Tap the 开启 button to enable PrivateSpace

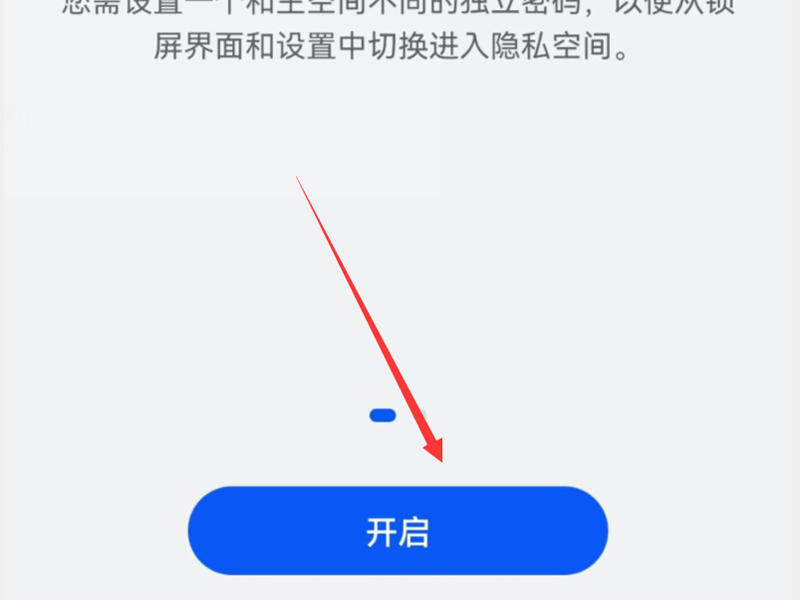tap(398, 531)
